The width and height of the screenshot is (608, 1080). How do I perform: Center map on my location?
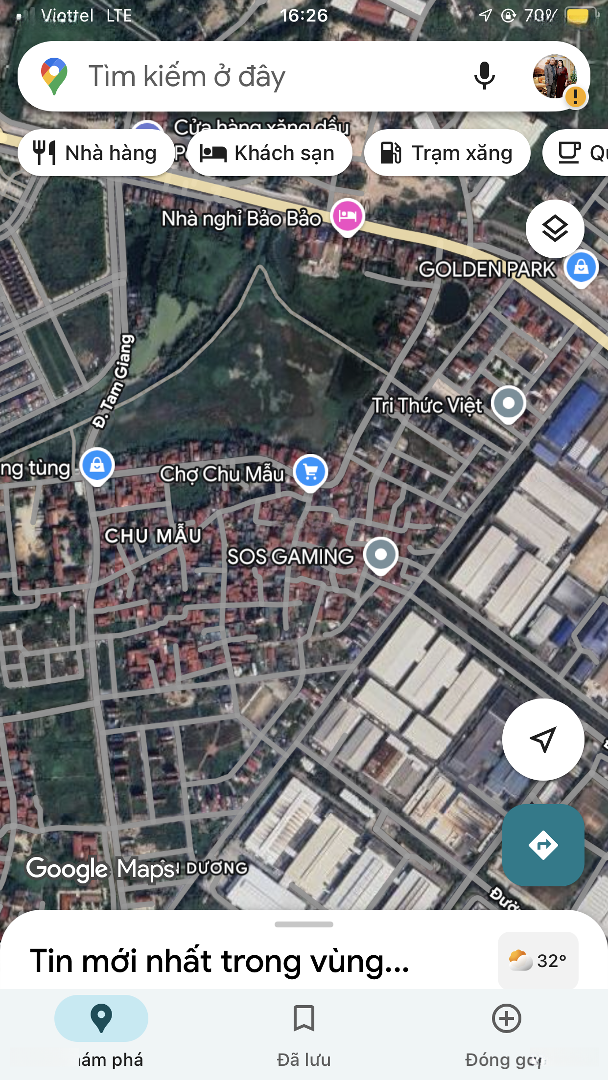pos(543,740)
